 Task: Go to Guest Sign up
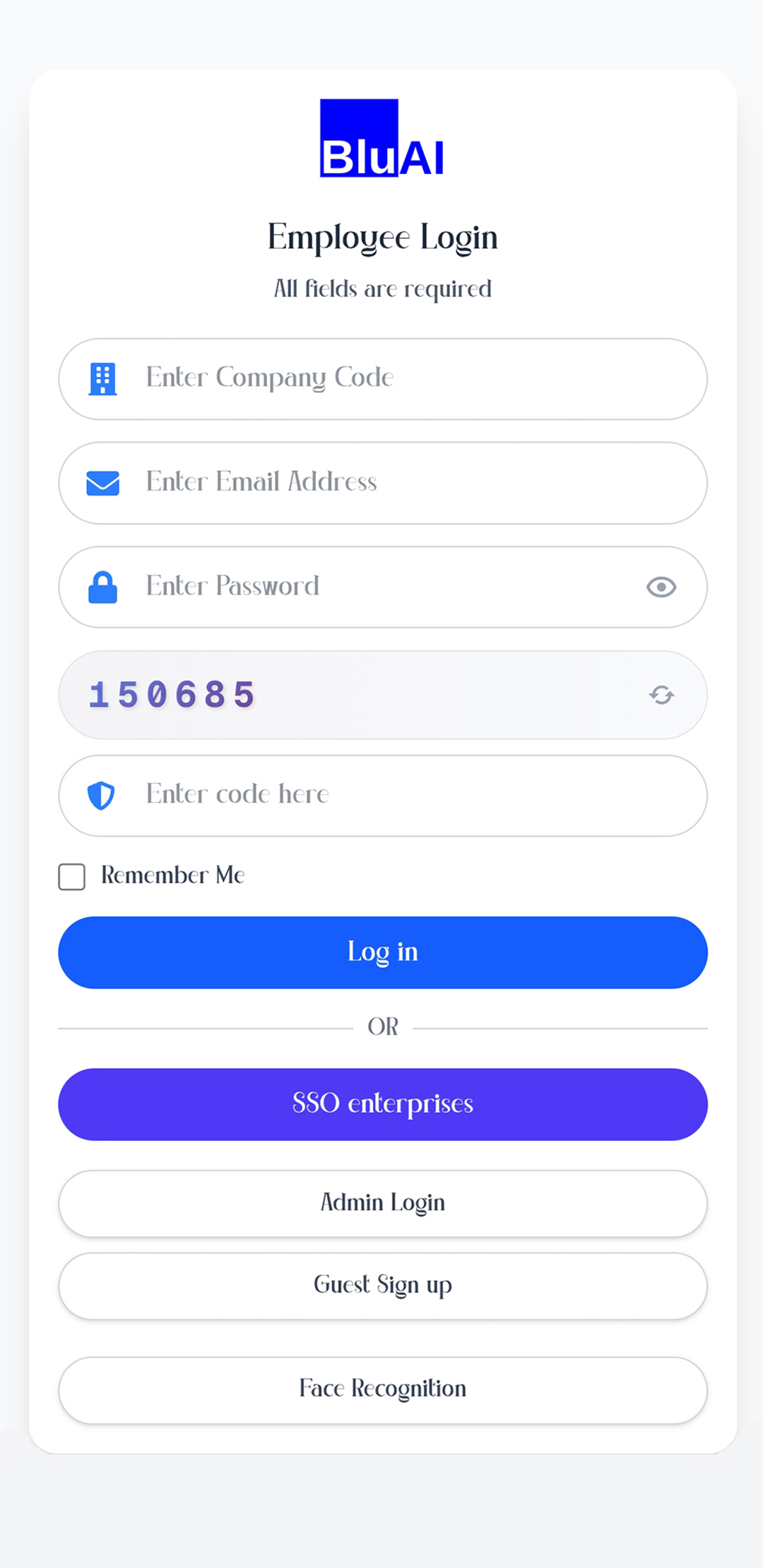pos(382,1285)
